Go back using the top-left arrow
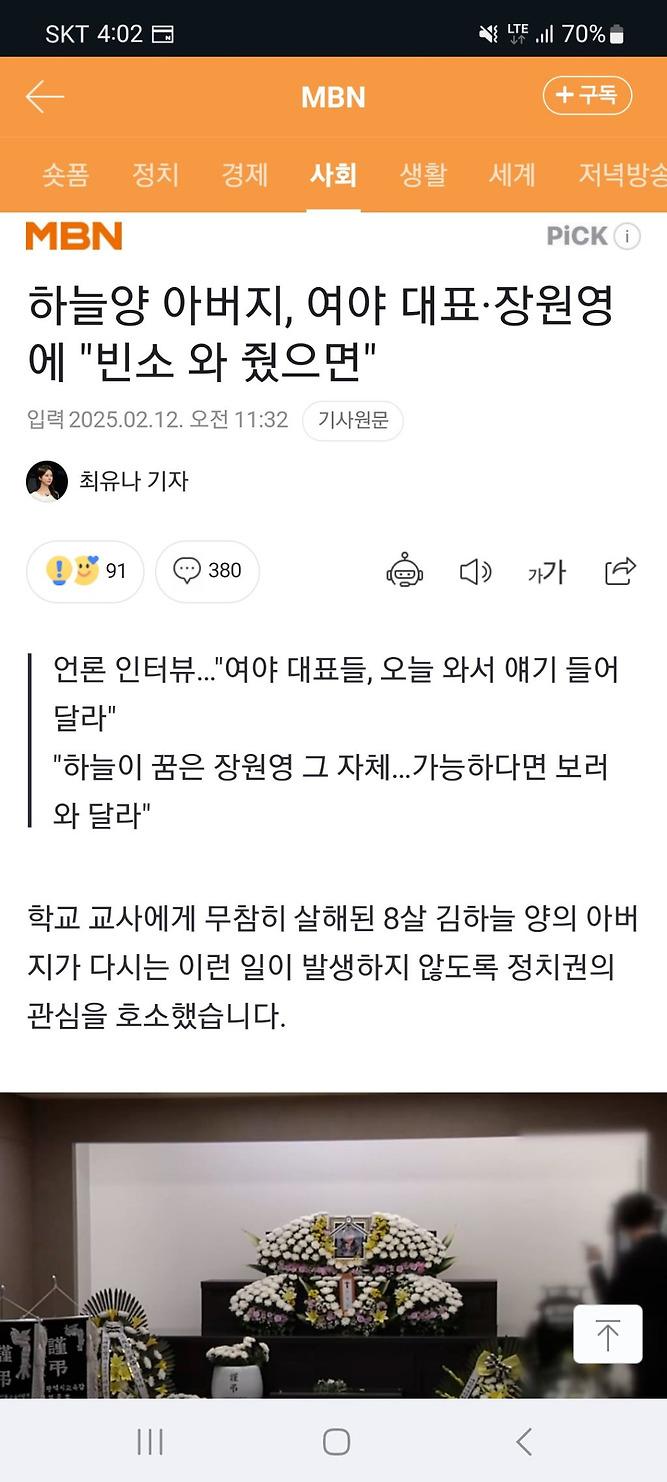 point(45,97)
